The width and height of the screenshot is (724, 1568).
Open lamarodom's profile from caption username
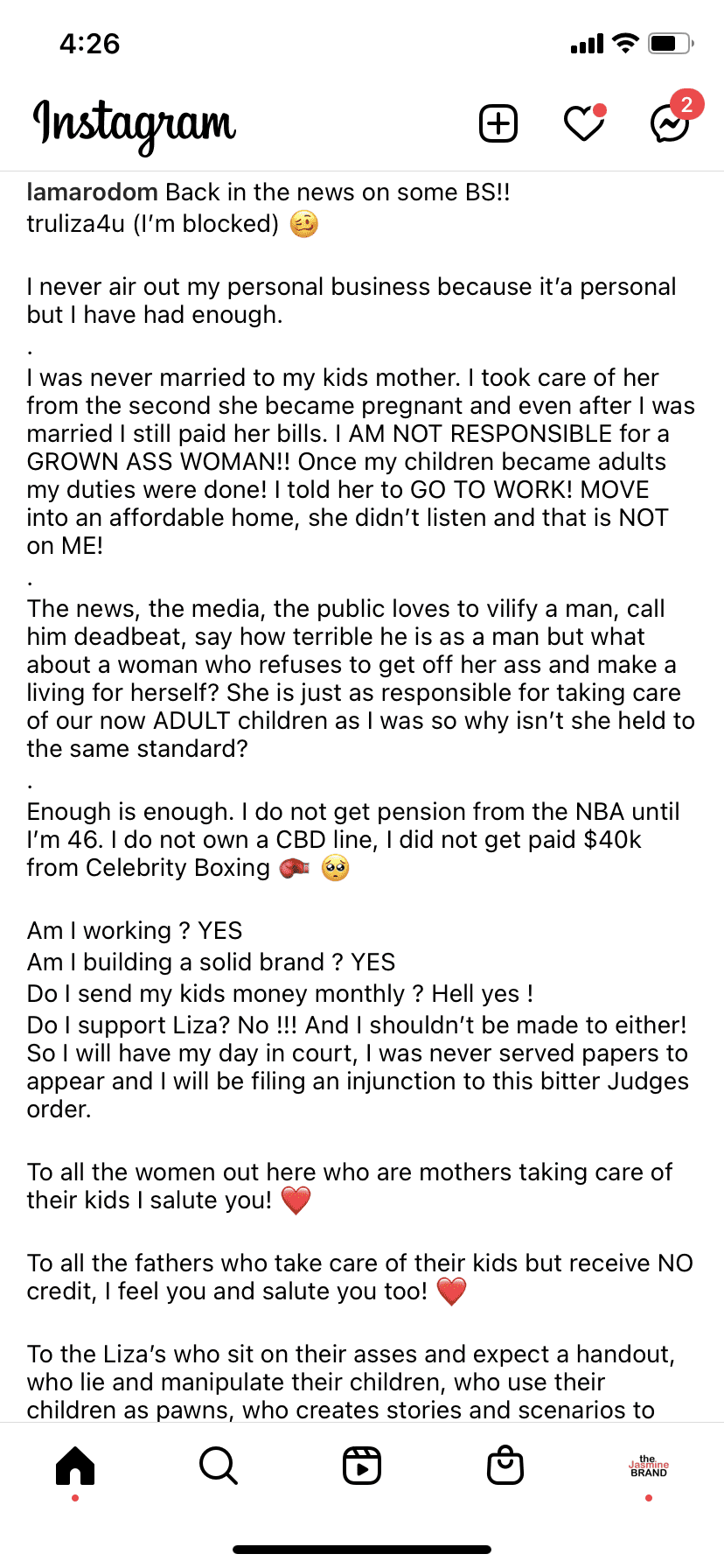point(92,192)
